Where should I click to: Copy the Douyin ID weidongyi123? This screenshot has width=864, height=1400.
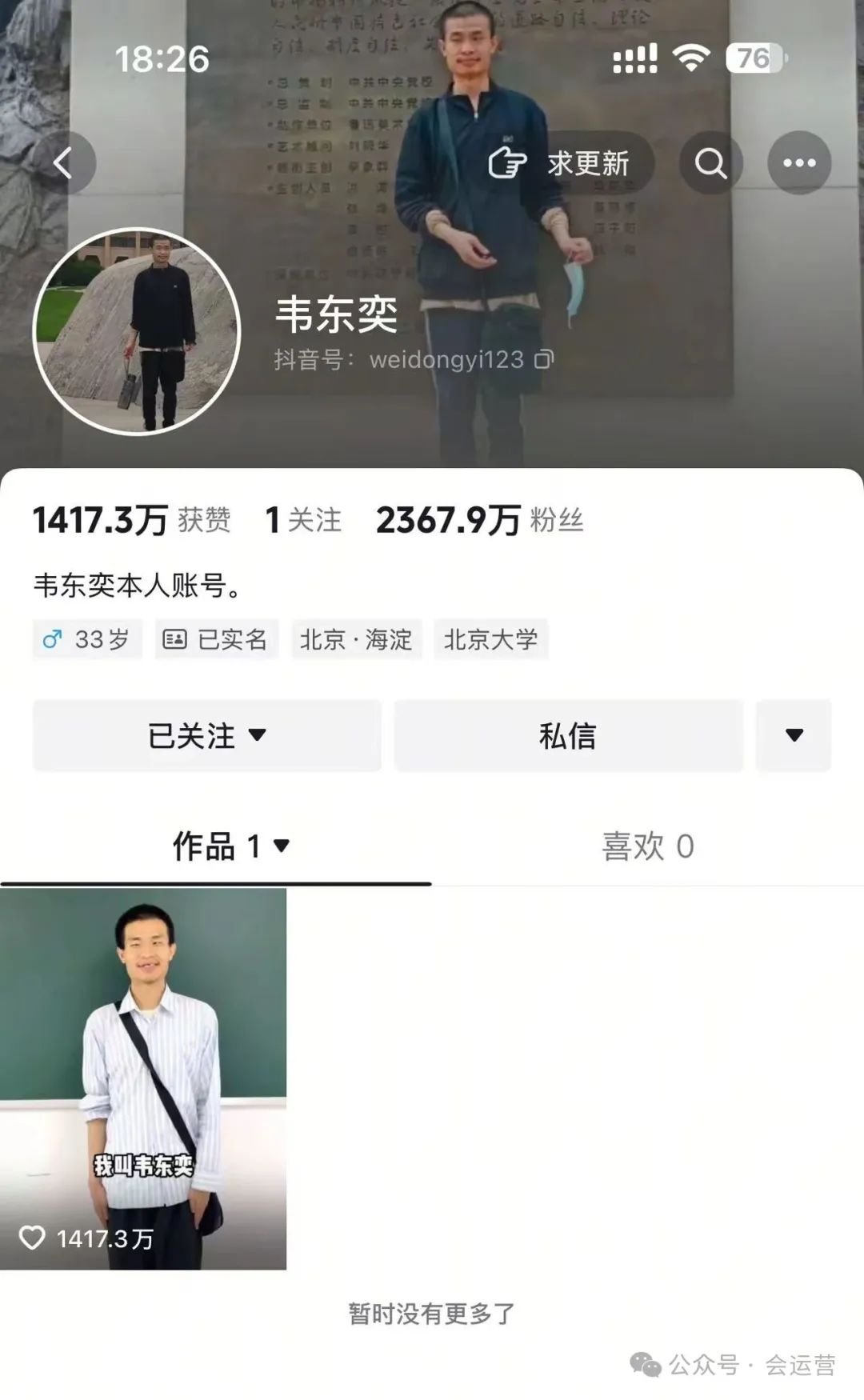tap(544, 359)
